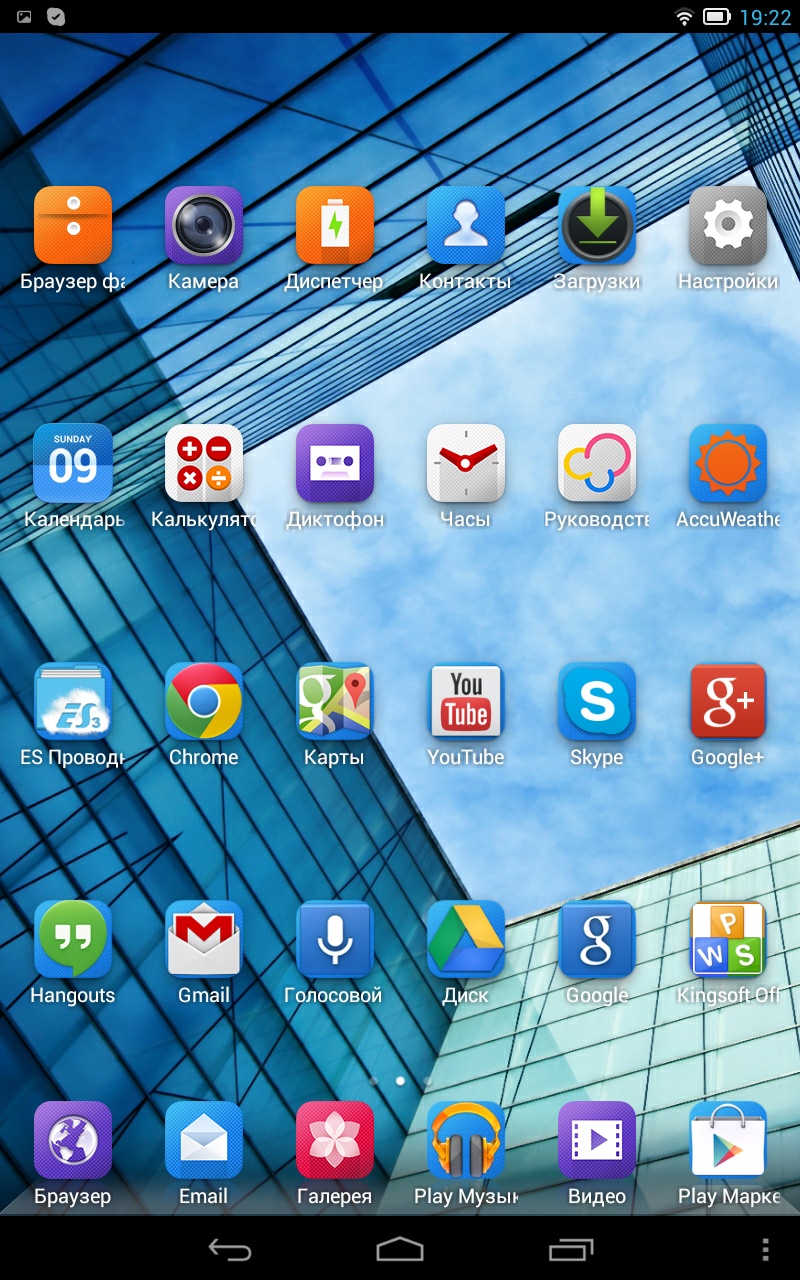Open YouTube

coord(465,702)
